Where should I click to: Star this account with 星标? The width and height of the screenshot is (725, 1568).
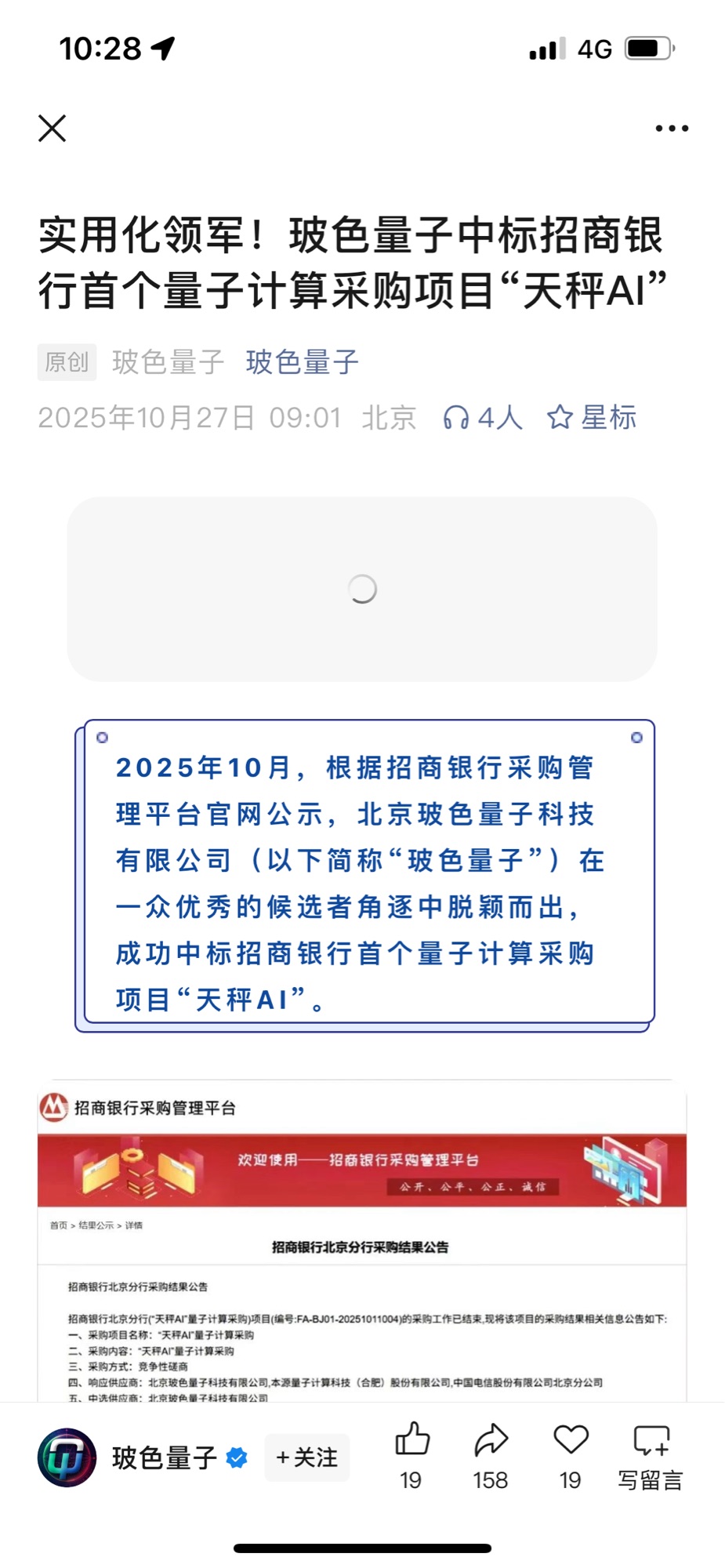tap(592, 417)
